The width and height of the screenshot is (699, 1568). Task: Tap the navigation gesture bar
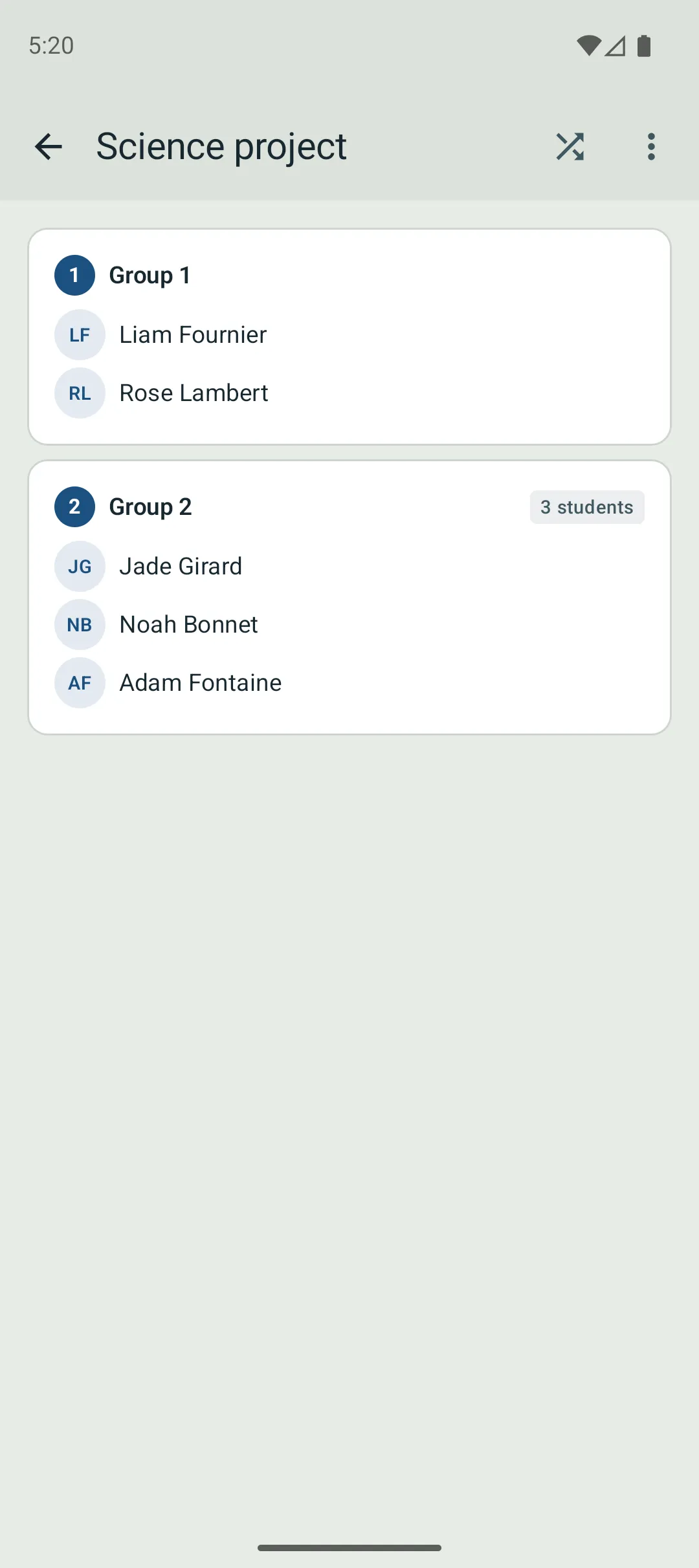[x=349, y=1547]
